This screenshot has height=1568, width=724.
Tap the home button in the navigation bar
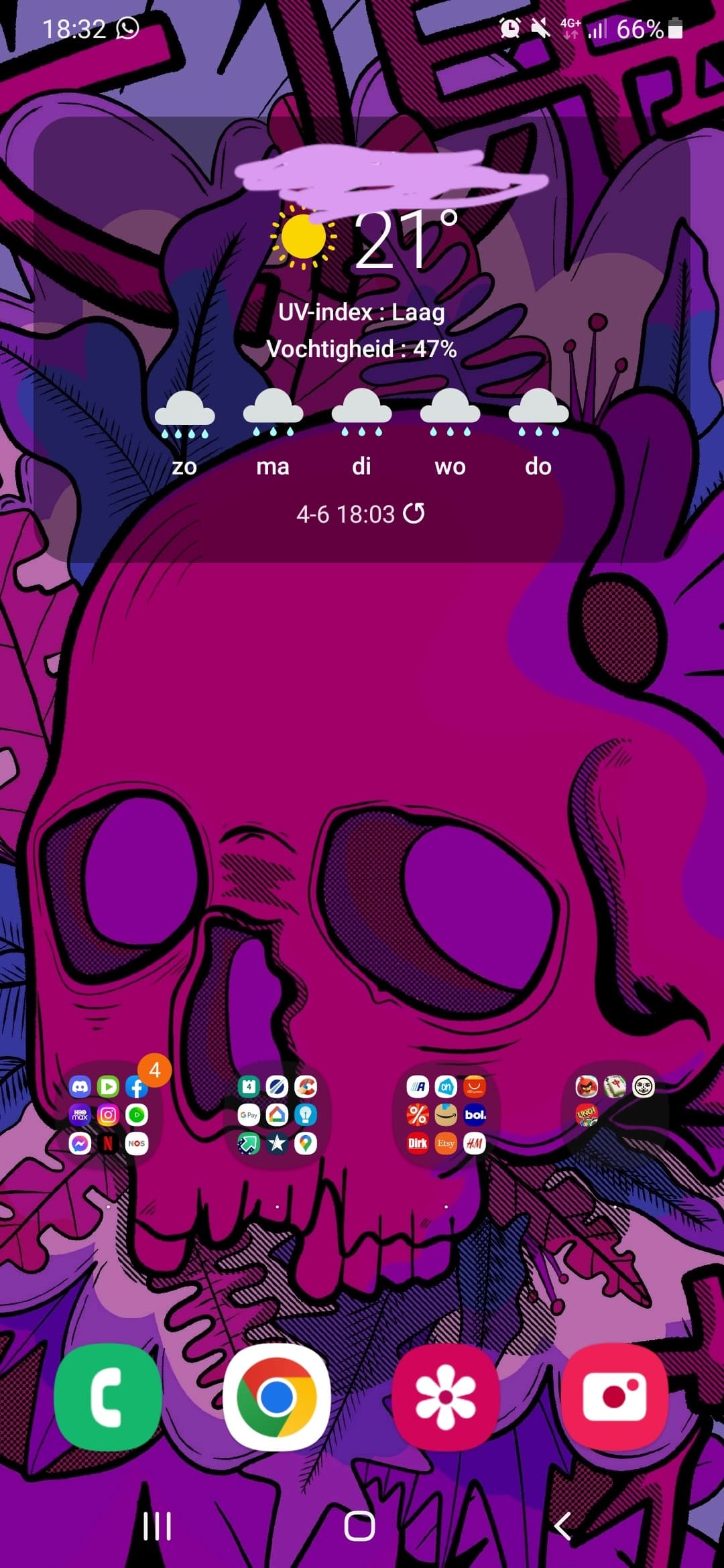[x=360, y=1526]
